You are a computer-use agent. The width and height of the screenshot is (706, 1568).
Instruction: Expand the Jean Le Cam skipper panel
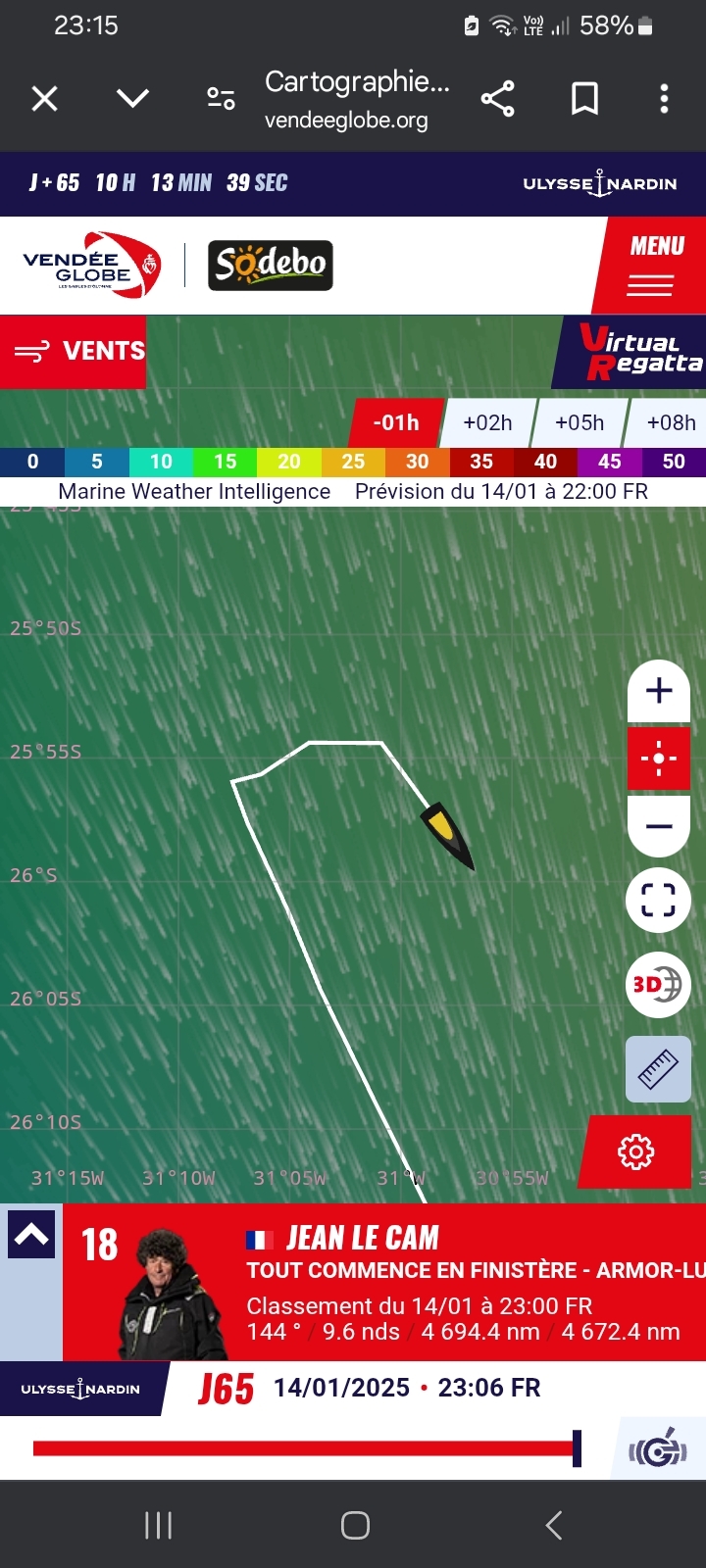coord(31,1235)
